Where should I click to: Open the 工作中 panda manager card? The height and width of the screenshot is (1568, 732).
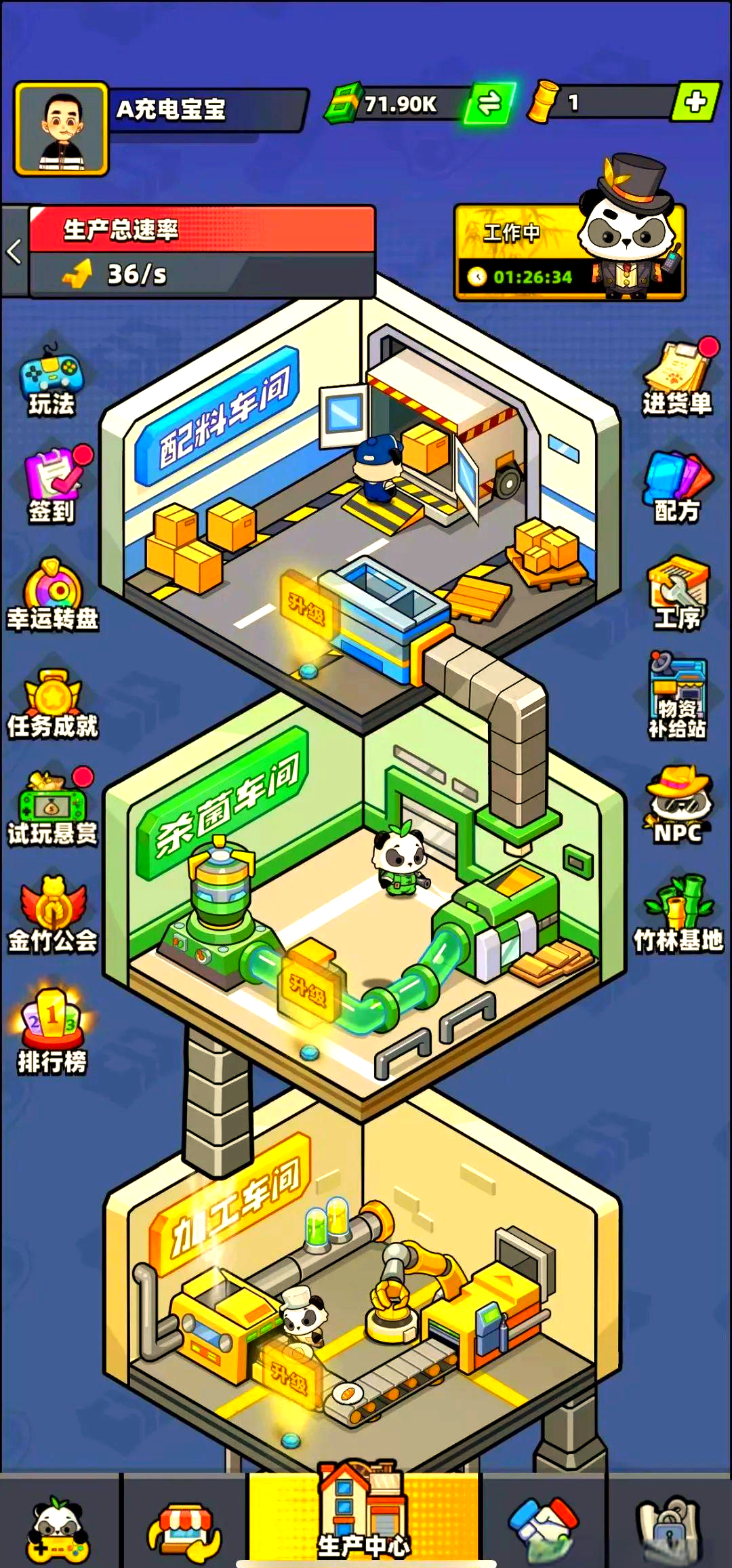tap(569, 252)
